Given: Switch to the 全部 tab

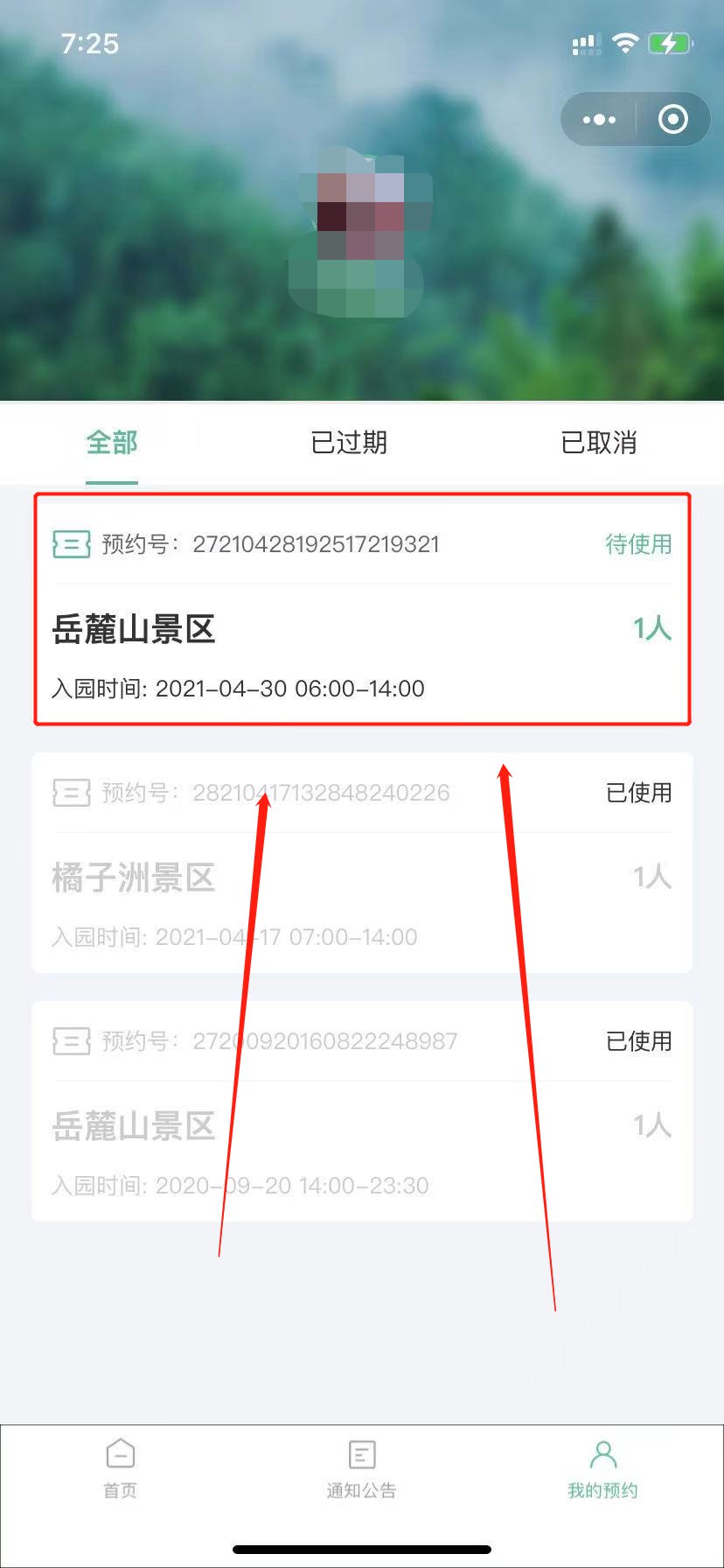Looking at the screenshot, I should (x=112, y=443).
